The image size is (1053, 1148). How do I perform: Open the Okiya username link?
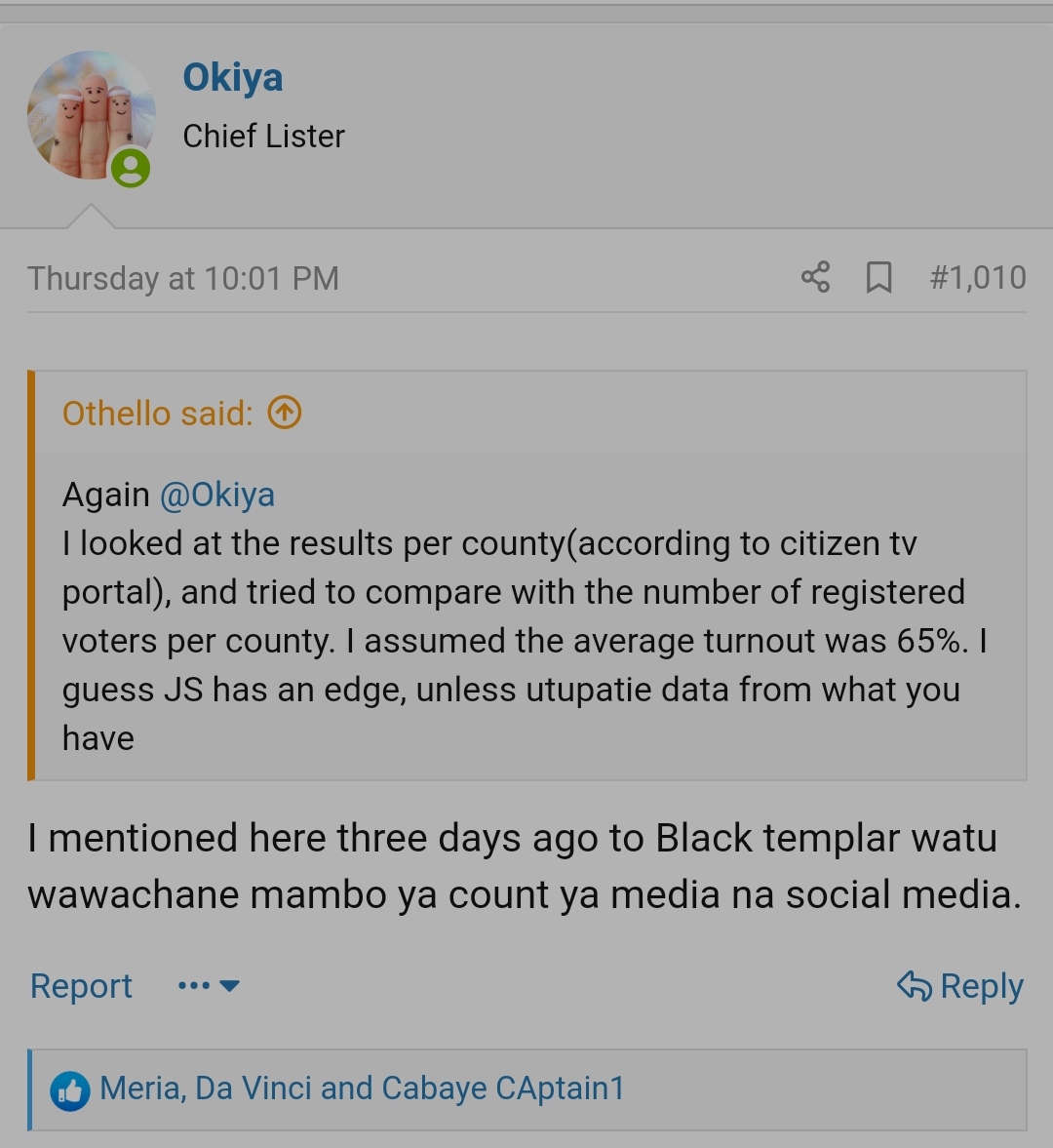click(233, 77)
